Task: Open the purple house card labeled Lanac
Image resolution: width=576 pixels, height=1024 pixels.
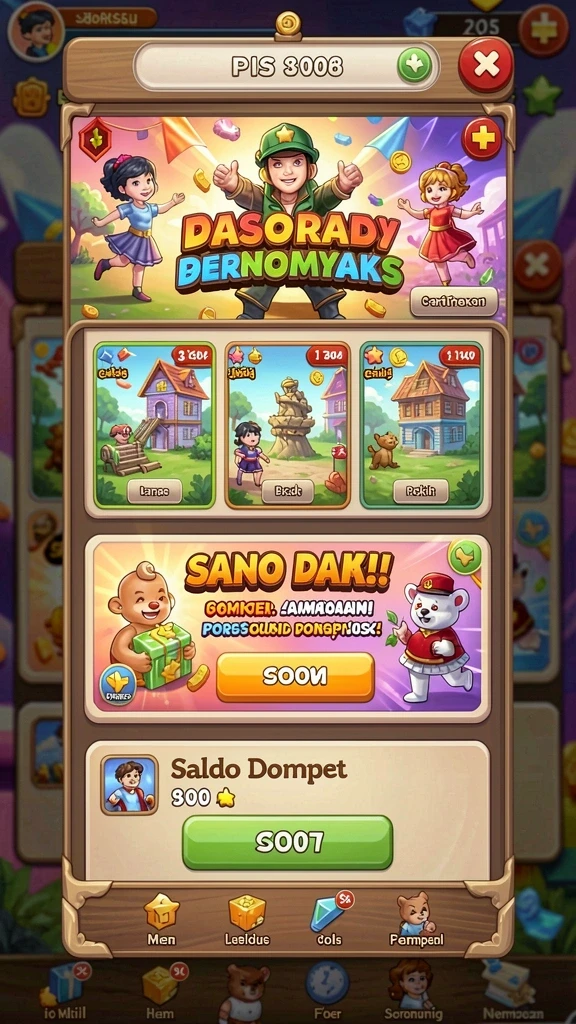Action: [x=155, y=424]
